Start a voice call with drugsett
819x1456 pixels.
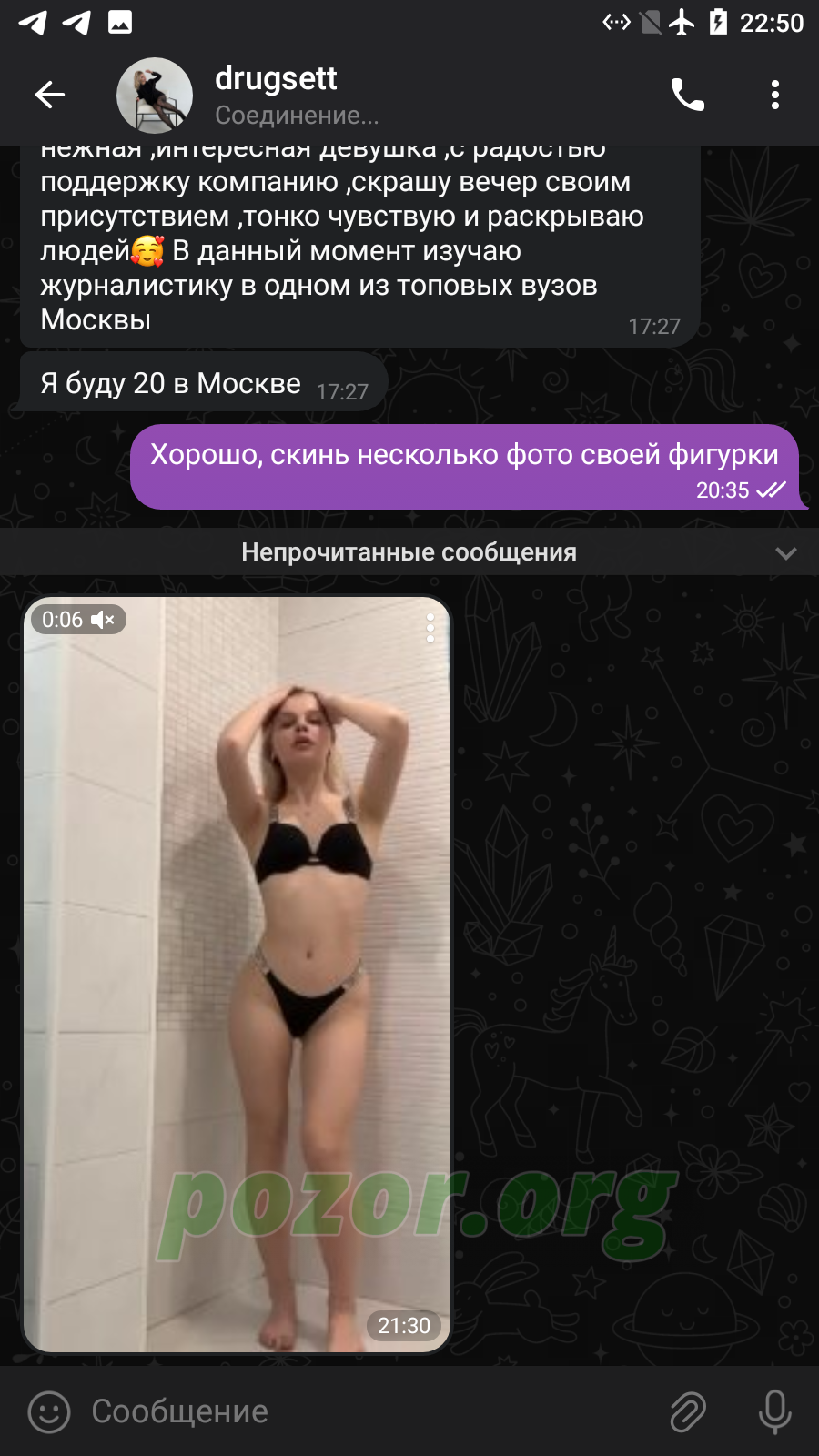click(688, 94)
